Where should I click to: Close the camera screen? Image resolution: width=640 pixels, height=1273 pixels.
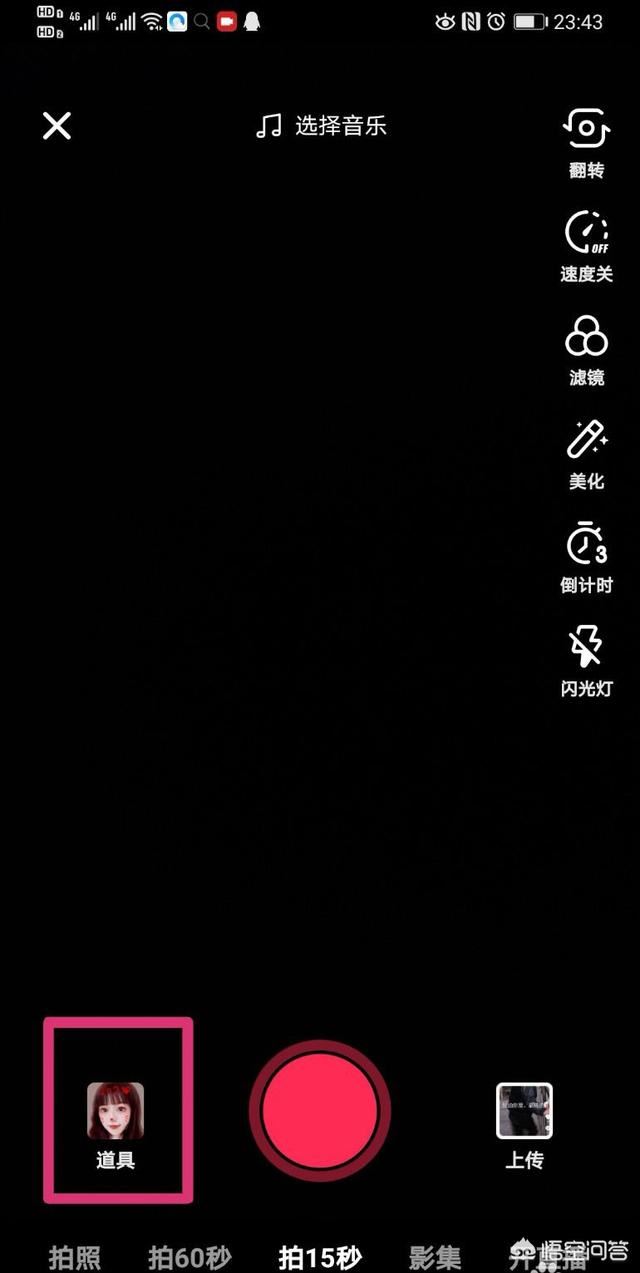tap(57, 126)
